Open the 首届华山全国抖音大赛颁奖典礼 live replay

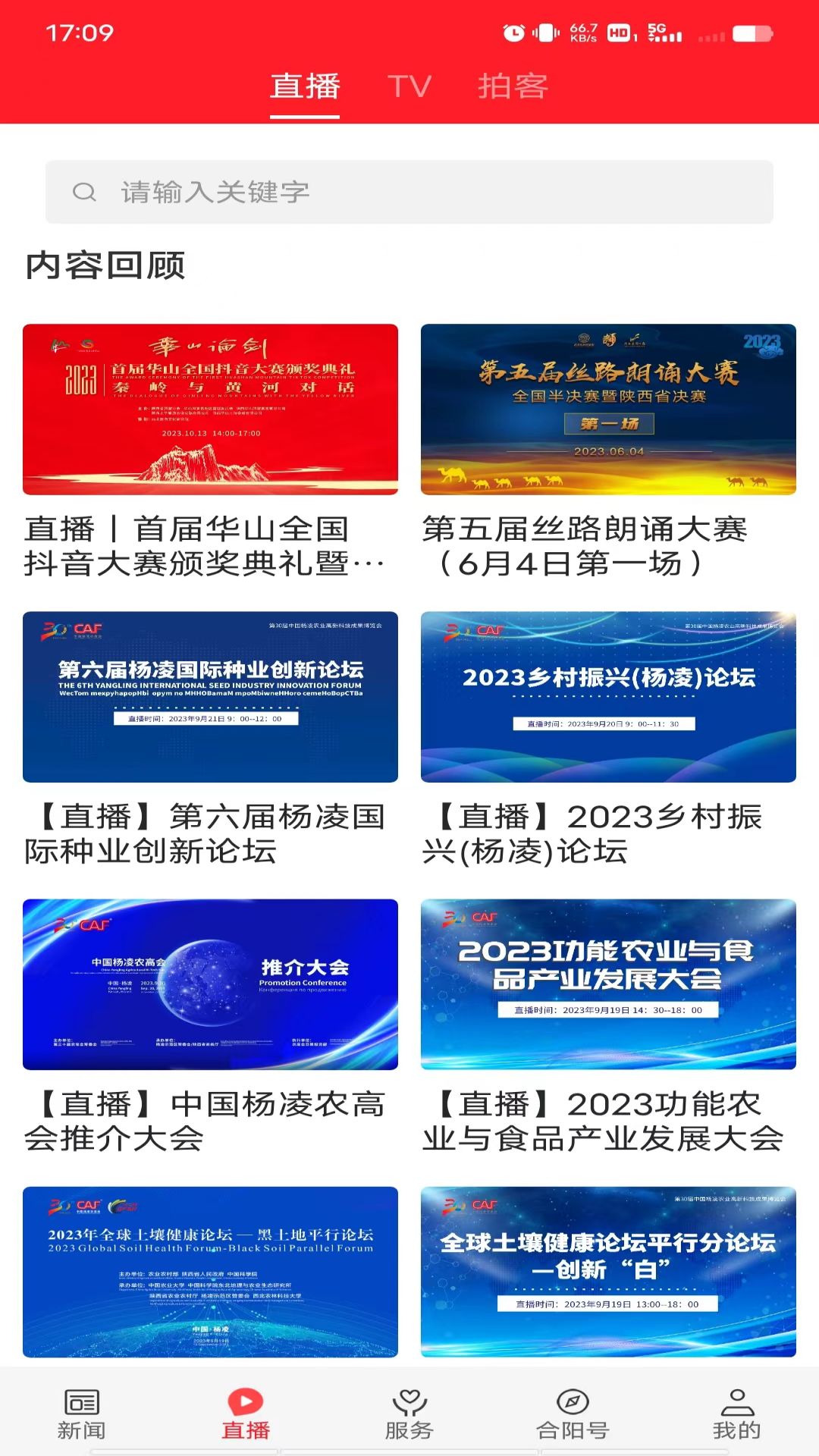(210, 453)
